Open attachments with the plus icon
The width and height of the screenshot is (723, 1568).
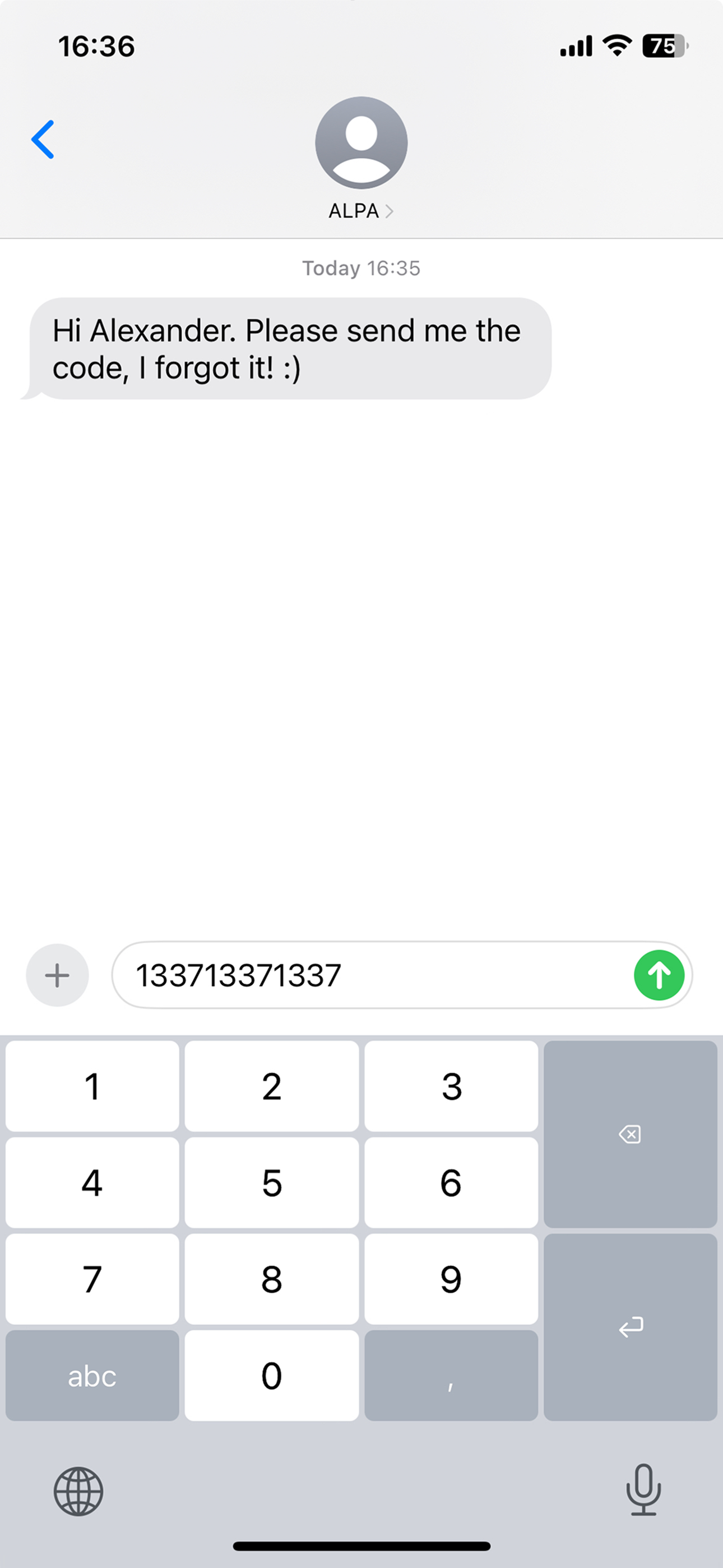click(x=57, y=975)
